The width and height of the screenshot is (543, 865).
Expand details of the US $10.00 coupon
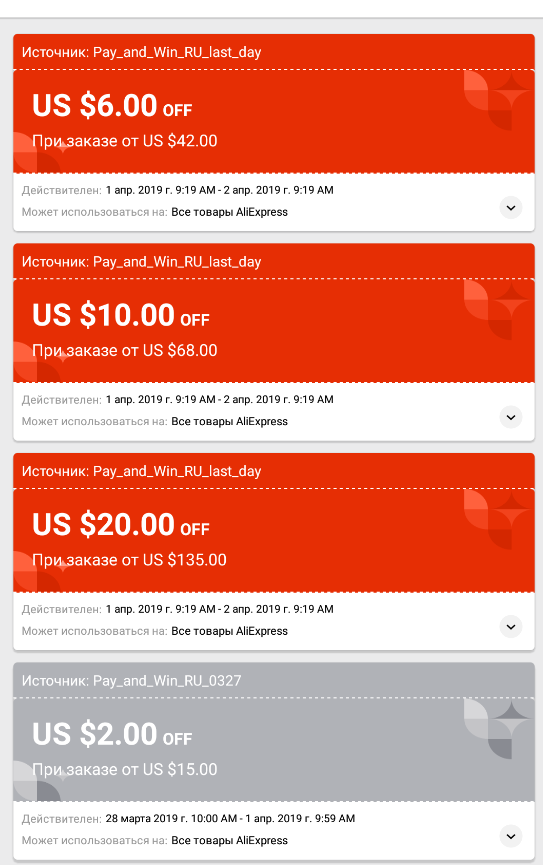click(510, 417)
